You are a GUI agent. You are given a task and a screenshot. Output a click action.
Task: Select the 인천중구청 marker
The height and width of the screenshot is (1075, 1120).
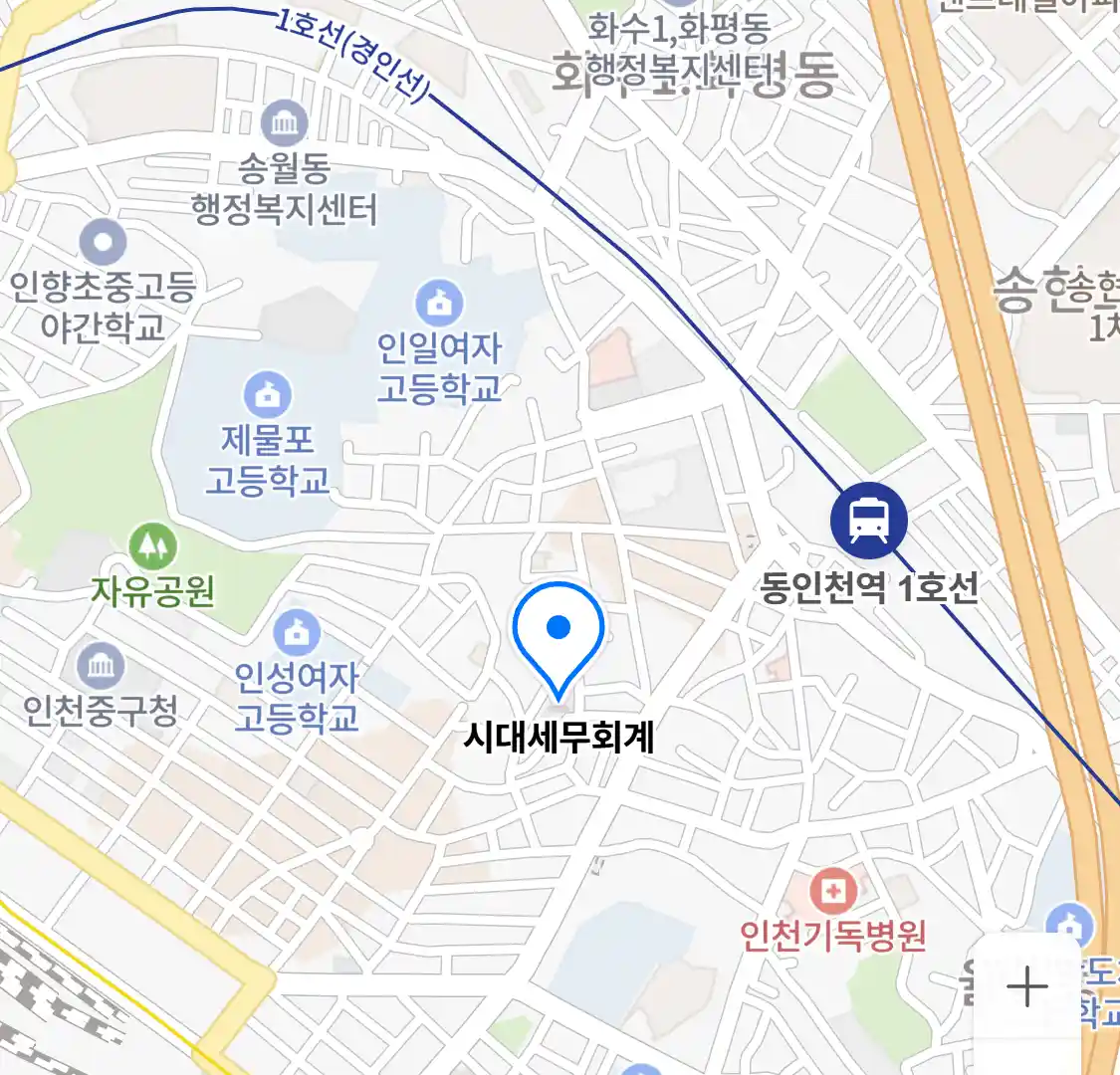(x=100, y=667)
